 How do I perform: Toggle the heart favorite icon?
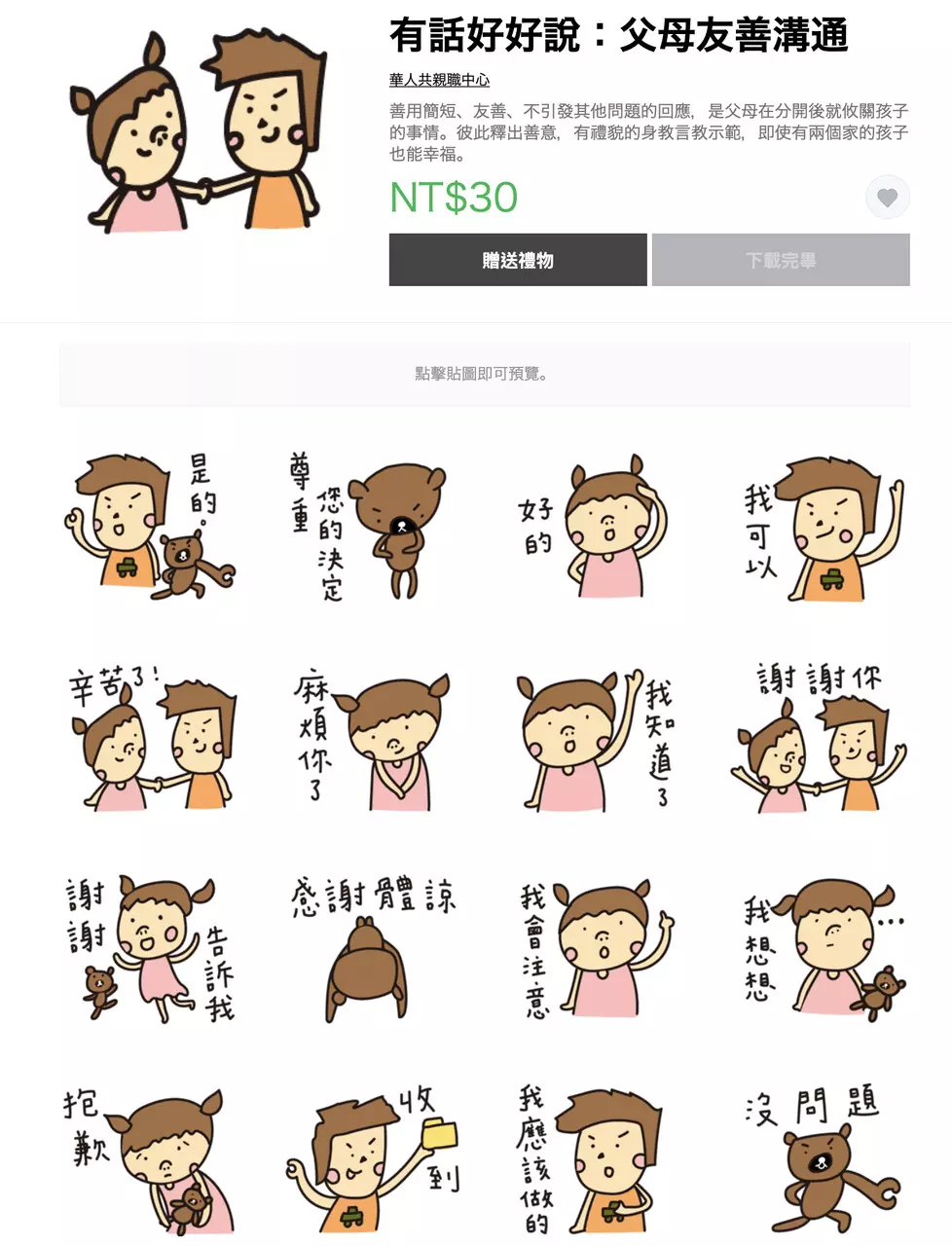[x=886, y=199]
